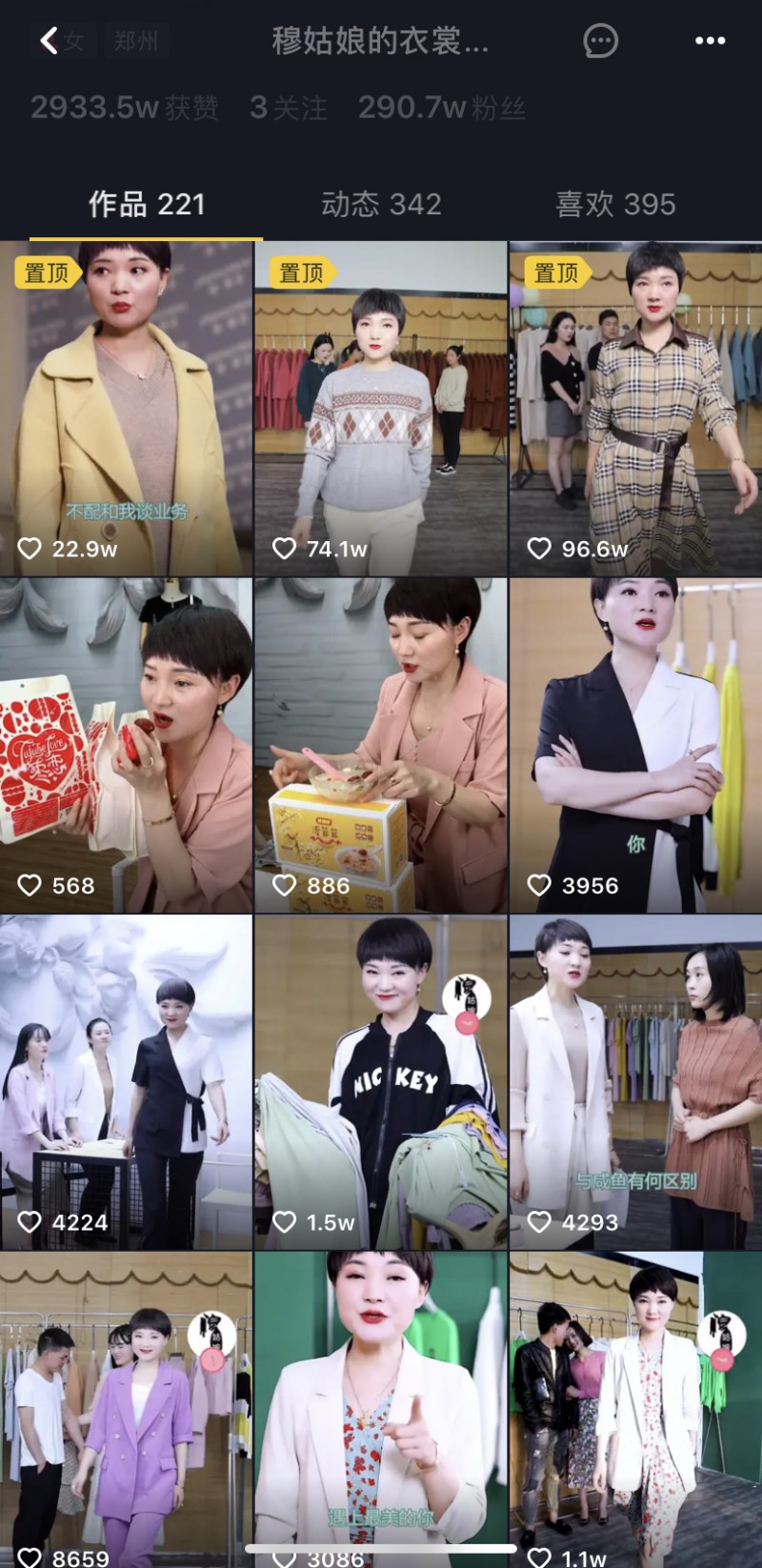The width and height of the screenshot is (762, 1568).
Task: Open the video with 8659 likes
Action: pyautogui.click(x=126, y=1410)
